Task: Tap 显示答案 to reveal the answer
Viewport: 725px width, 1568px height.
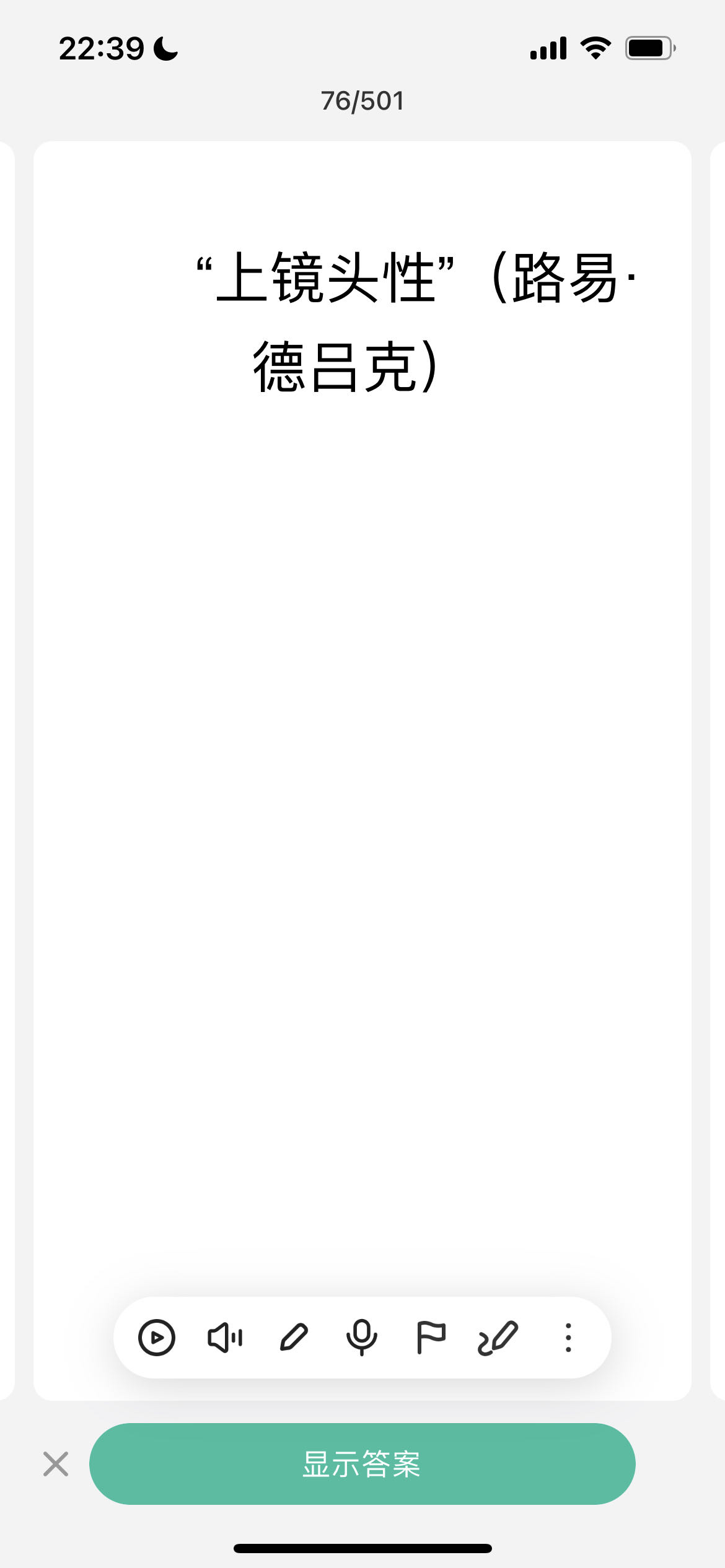Action: (362, 1464)
